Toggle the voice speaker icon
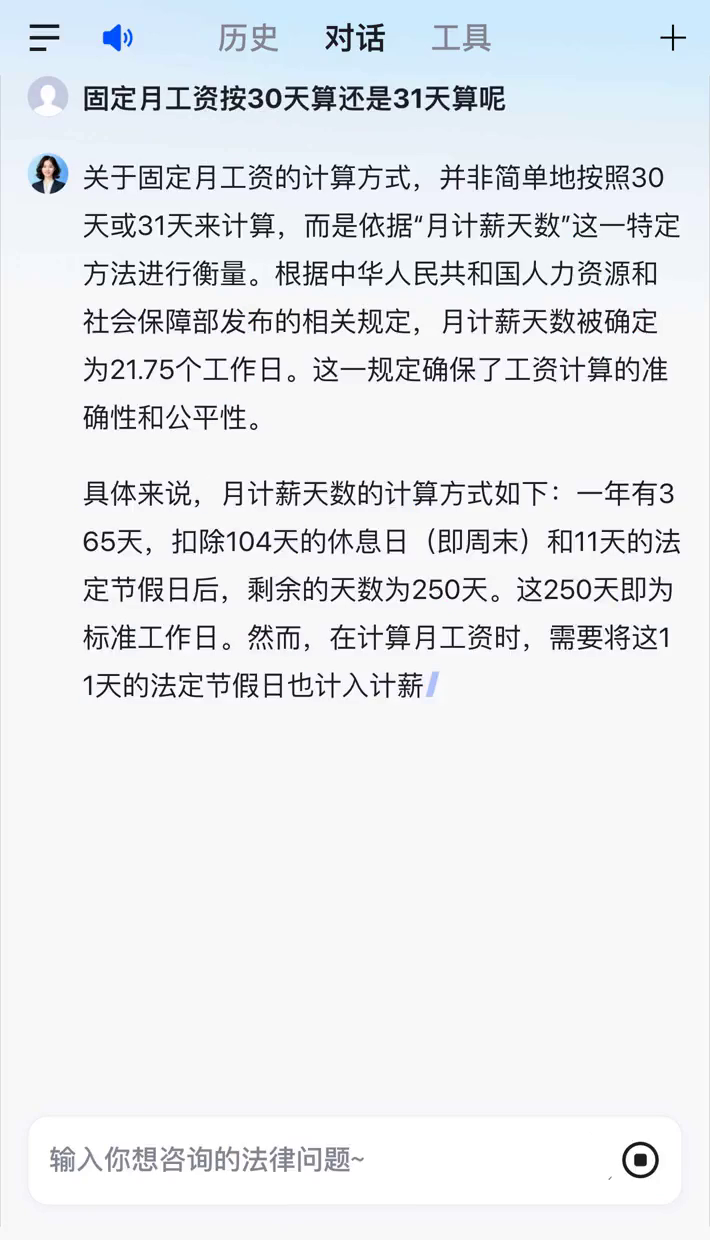Screen dimensions: 710x1240 tap(117, 38)
